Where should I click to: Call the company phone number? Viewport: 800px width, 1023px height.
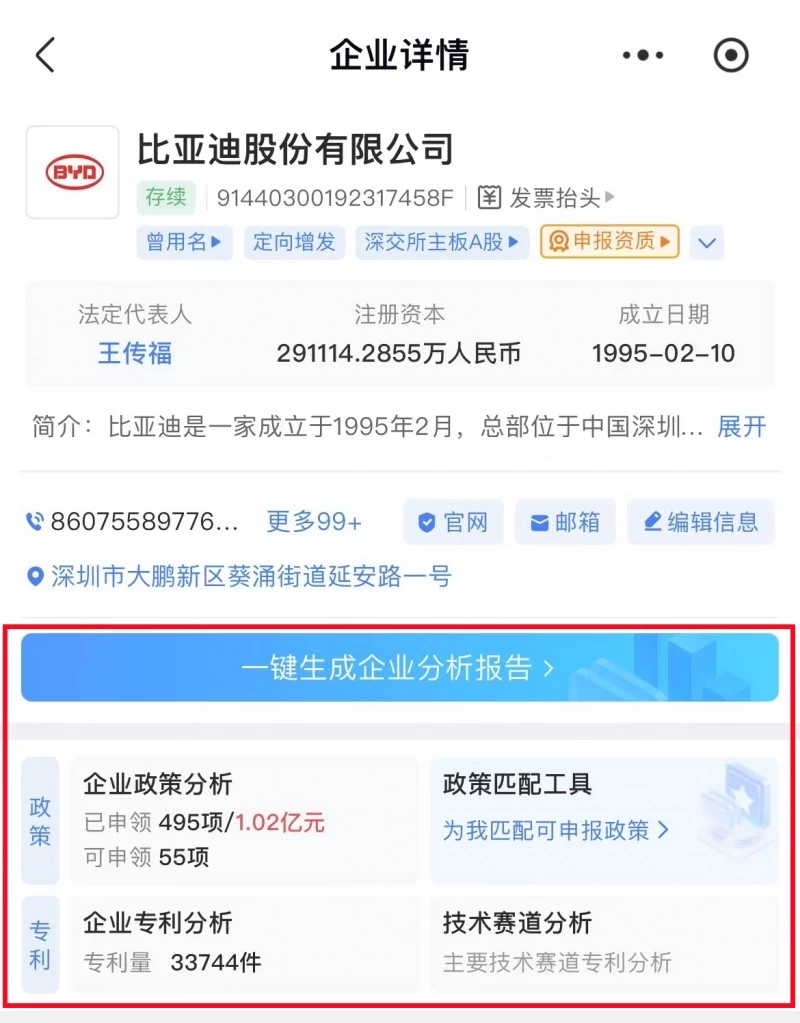coord(135,522)
